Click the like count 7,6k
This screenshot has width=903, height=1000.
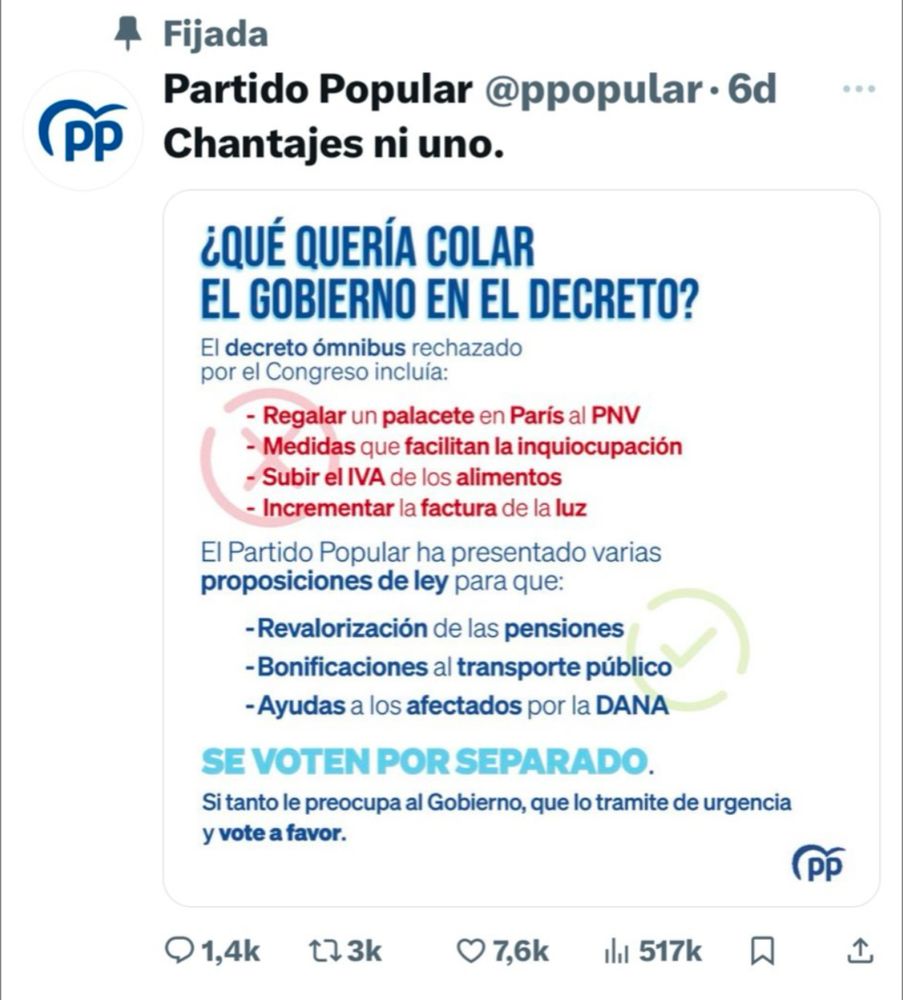pos(520,952)
